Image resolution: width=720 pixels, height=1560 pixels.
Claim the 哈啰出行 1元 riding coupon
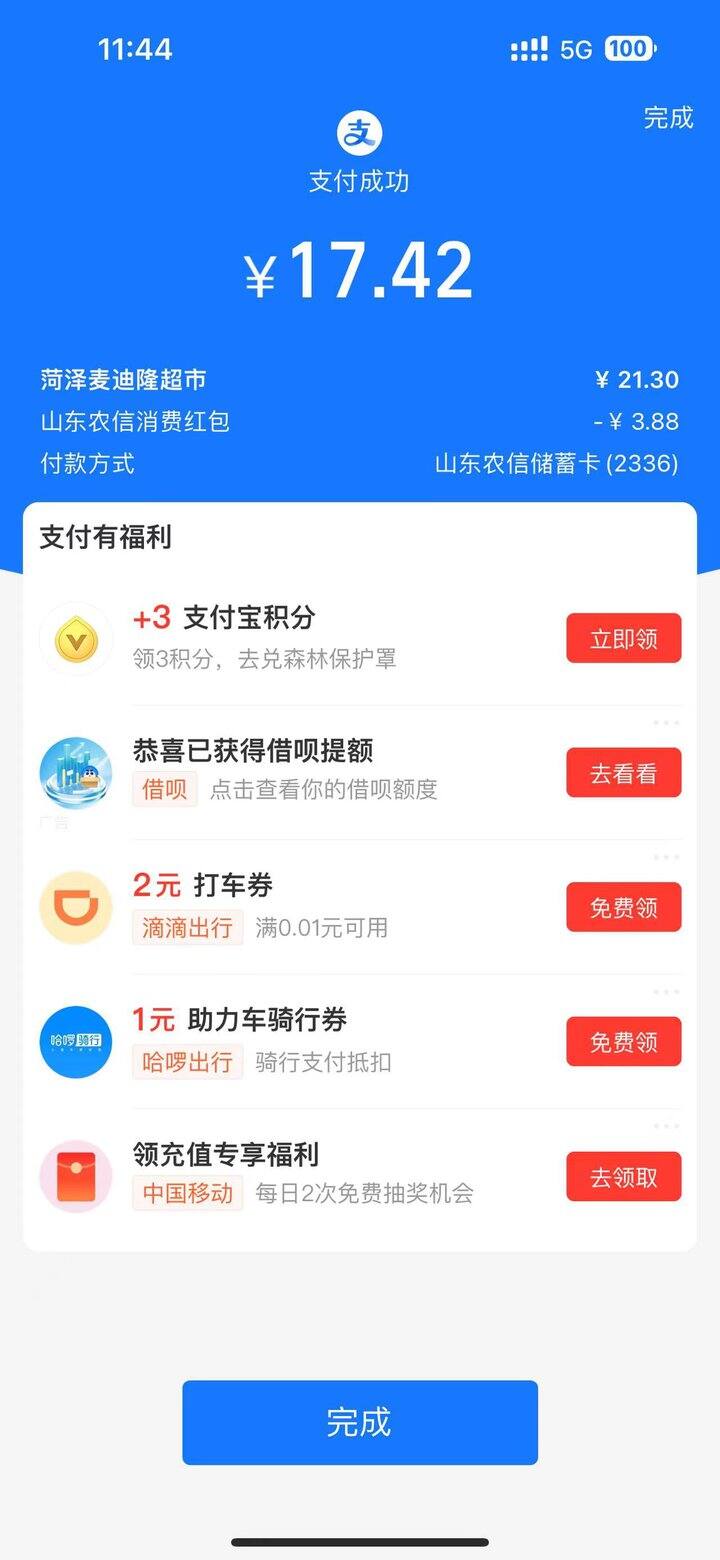624,1042
